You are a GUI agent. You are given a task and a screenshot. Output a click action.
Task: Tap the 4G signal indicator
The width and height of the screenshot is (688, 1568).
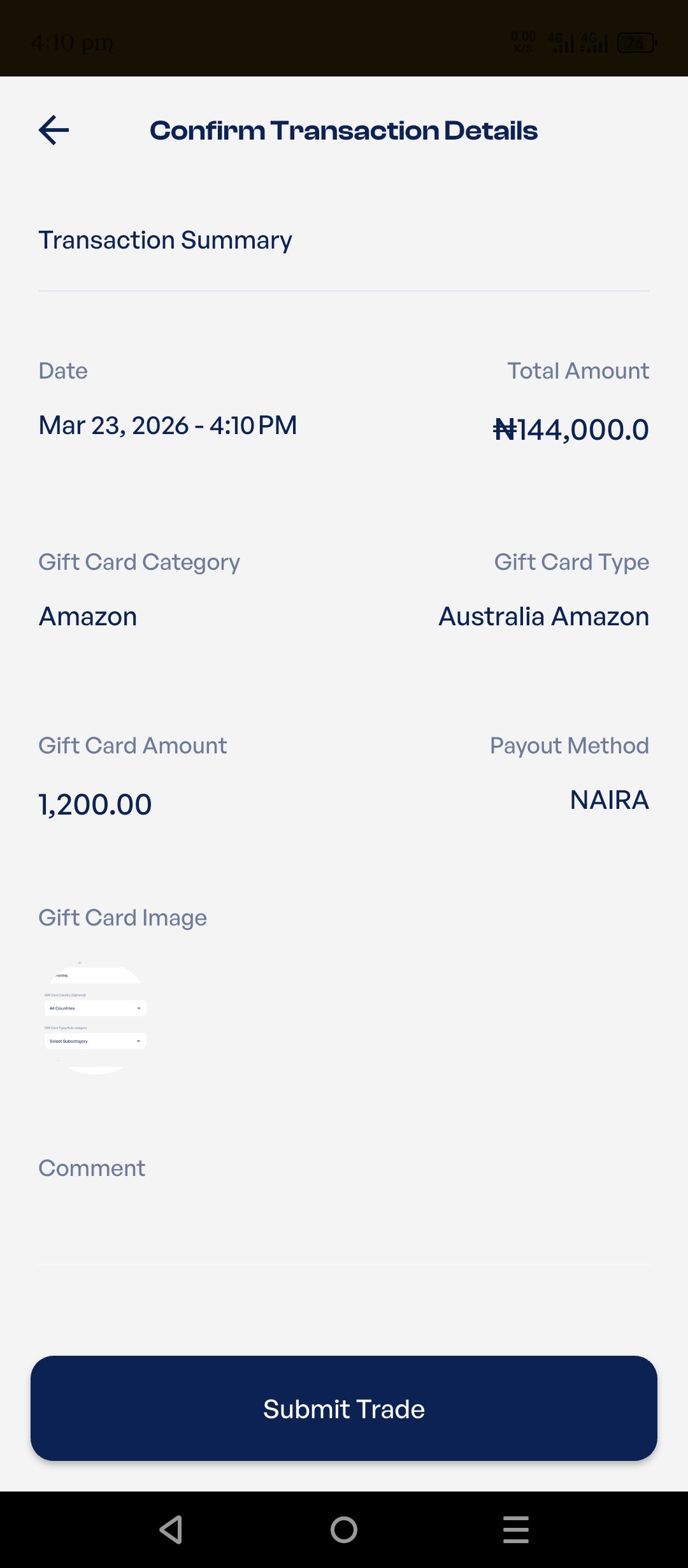[561, 43]
